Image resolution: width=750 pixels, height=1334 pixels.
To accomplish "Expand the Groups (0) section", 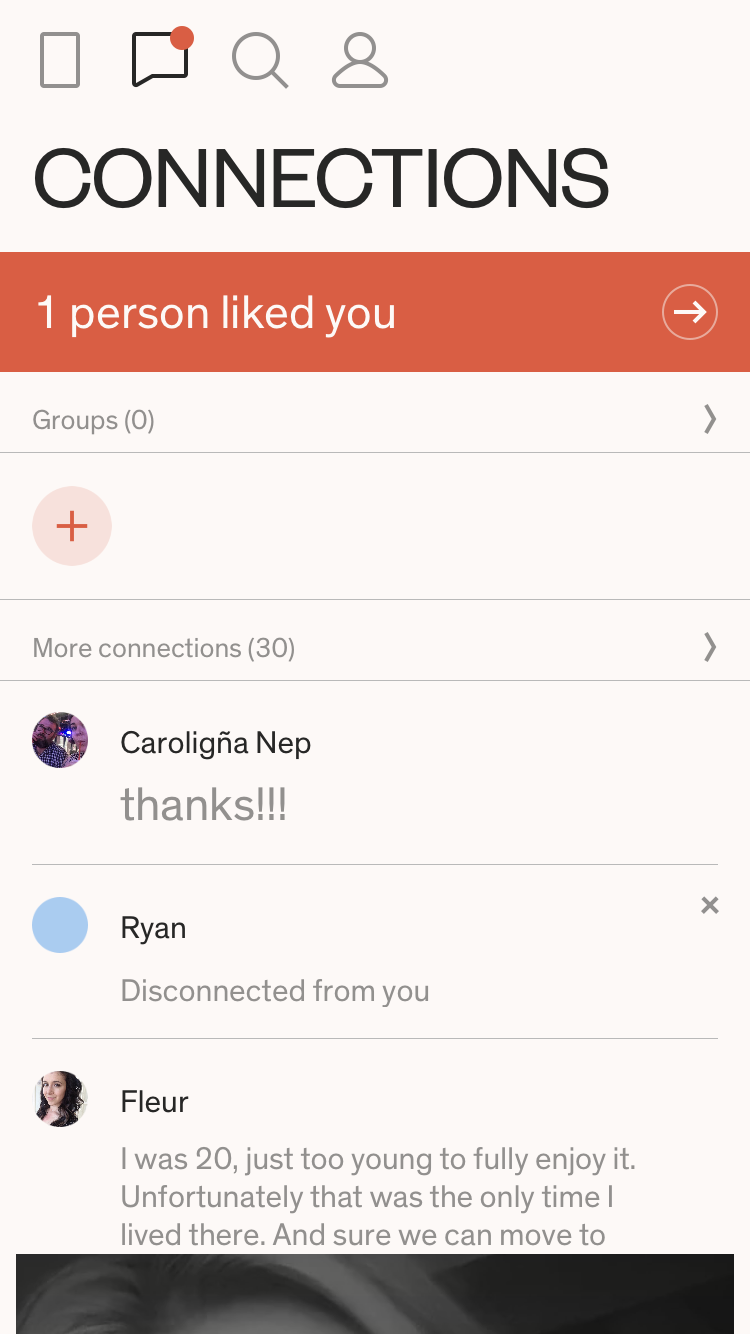I will [x=375, y=420].
